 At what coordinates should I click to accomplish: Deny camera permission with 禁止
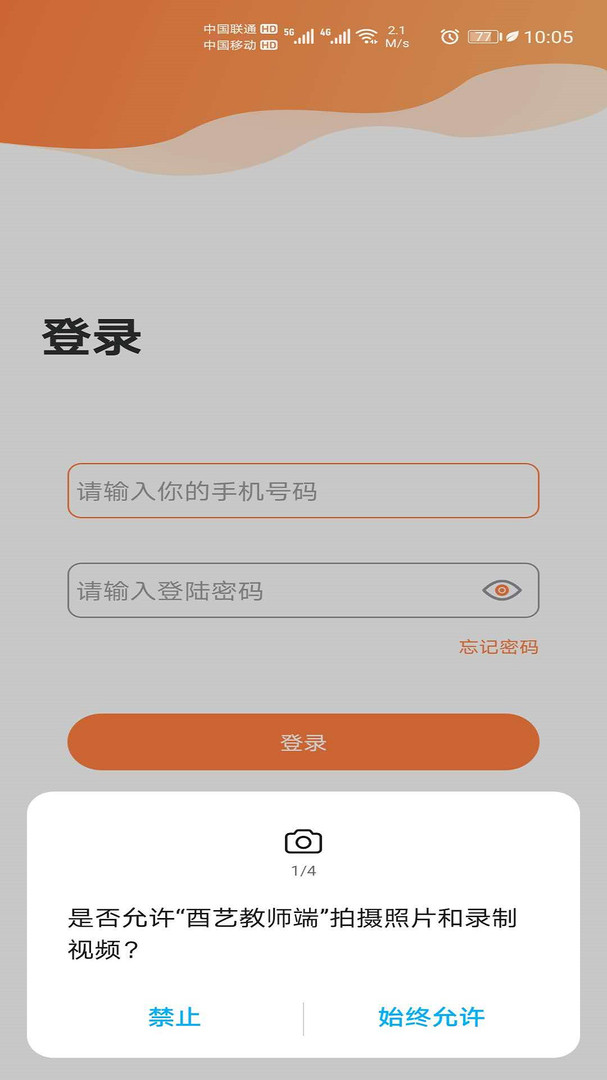(174, 1017)
